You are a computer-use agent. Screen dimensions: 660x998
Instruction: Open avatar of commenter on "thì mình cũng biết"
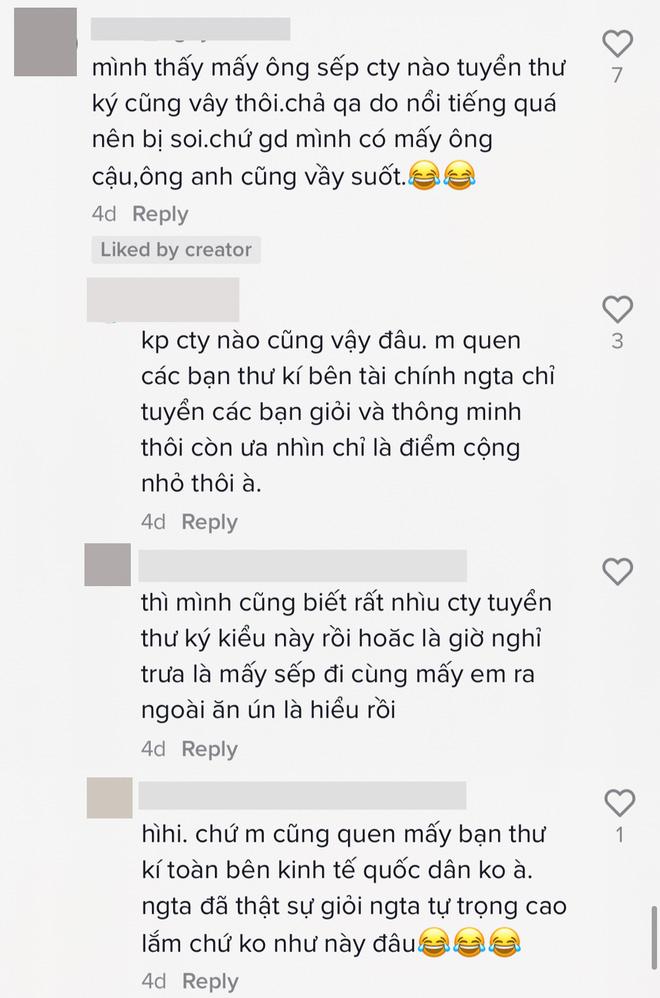(108, 565)
